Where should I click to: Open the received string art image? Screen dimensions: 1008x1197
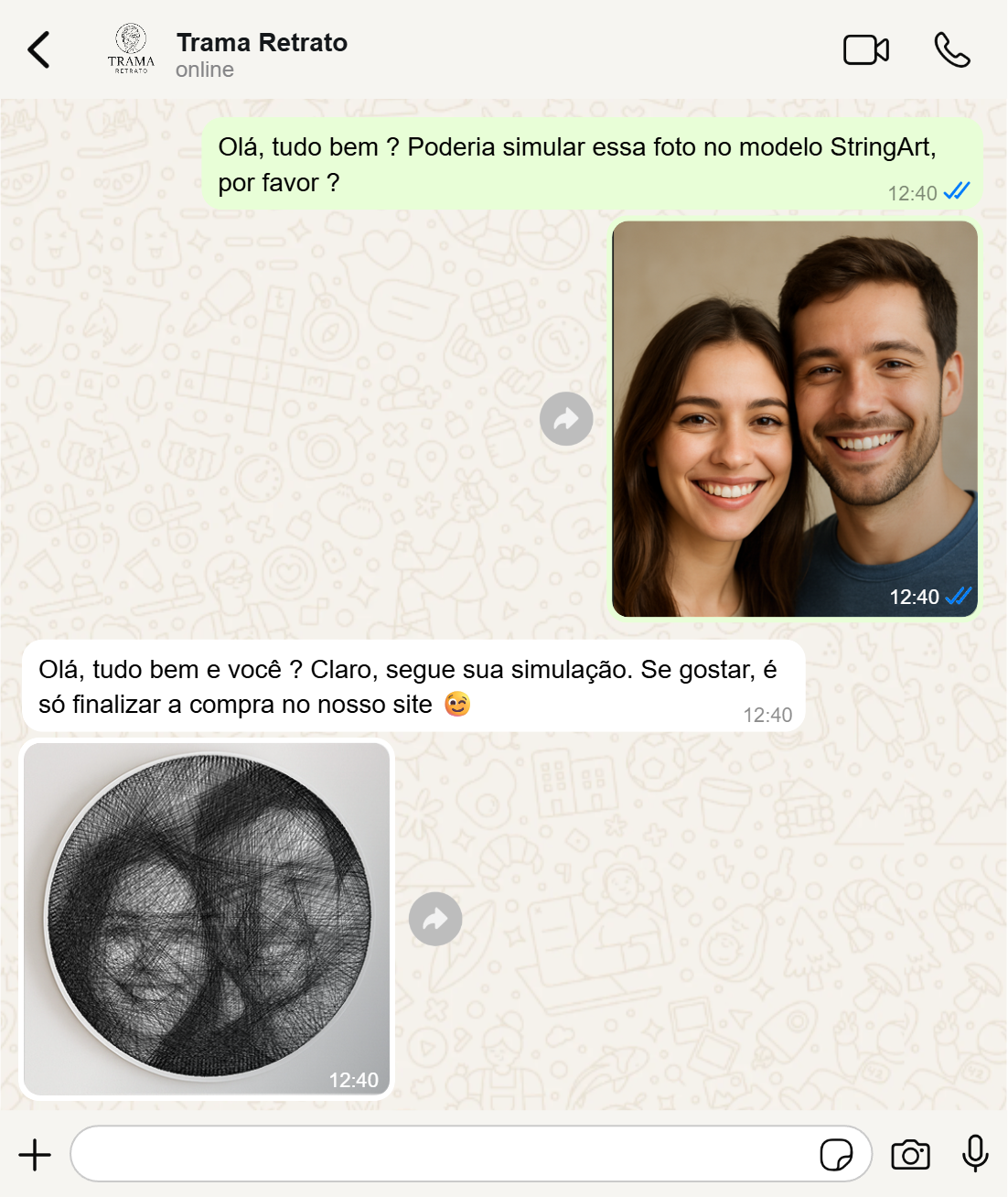207,918
